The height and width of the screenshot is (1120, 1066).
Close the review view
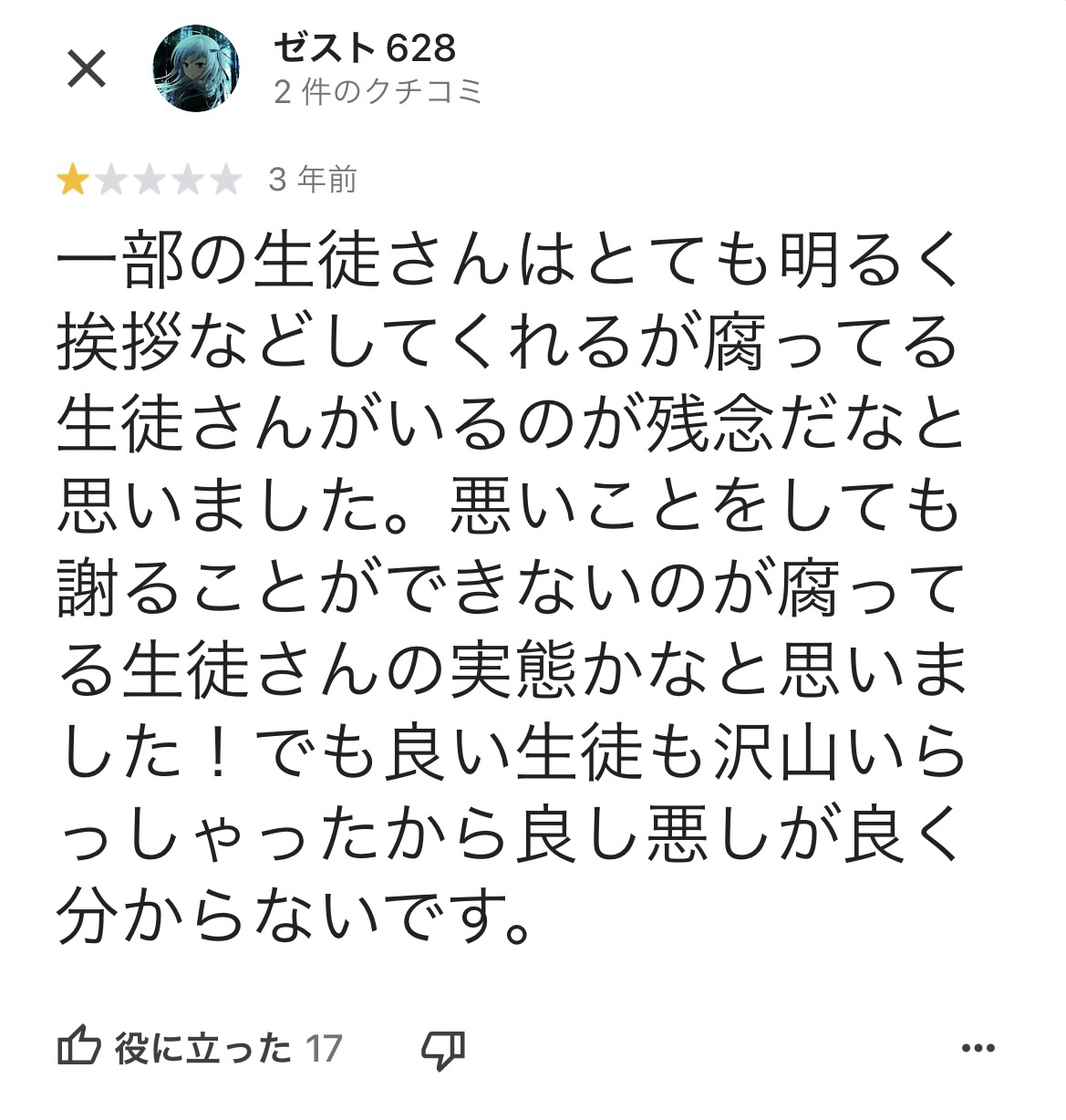click(87, 70)
